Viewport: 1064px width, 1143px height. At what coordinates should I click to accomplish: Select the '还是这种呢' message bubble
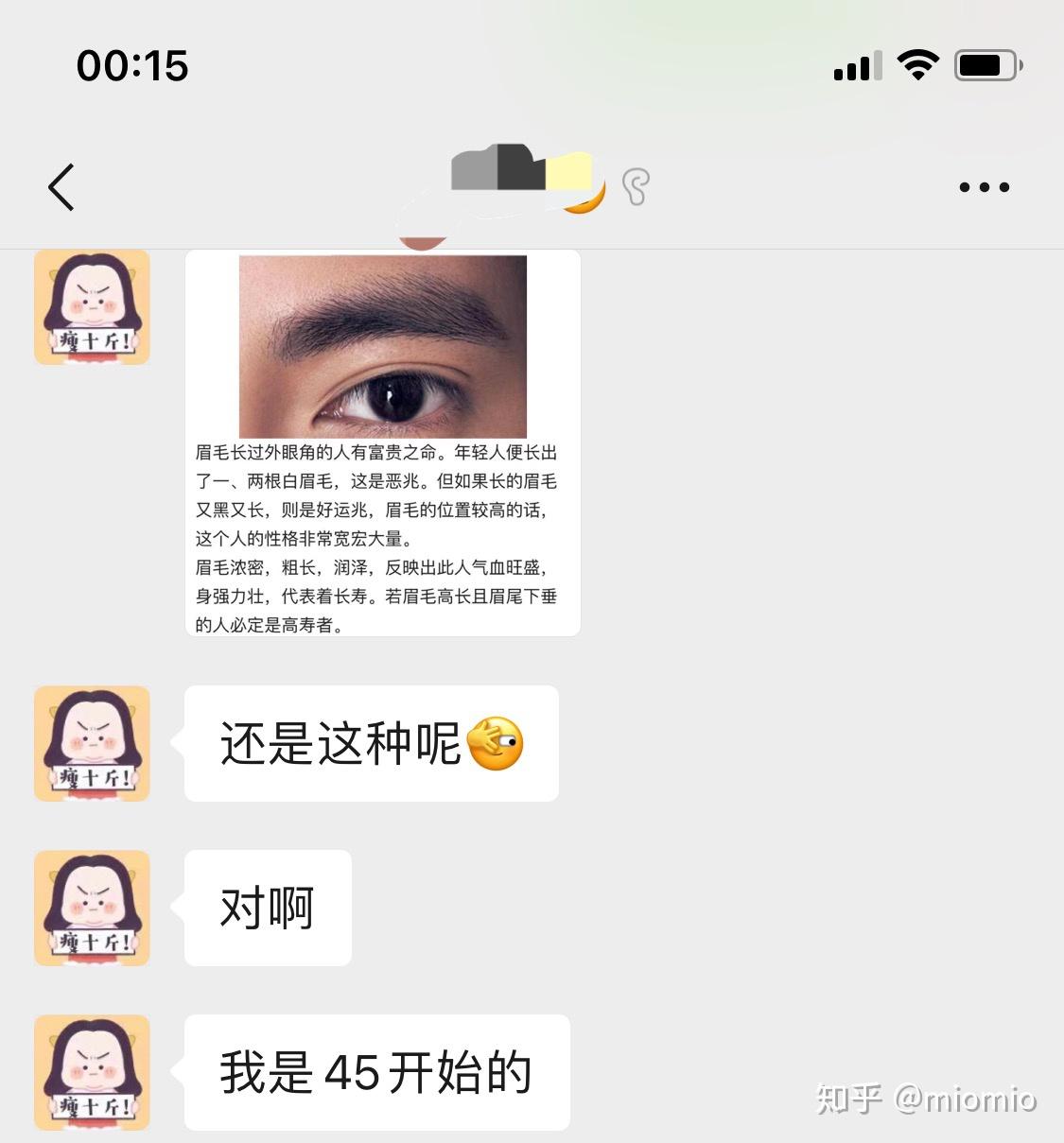point(369,744)
